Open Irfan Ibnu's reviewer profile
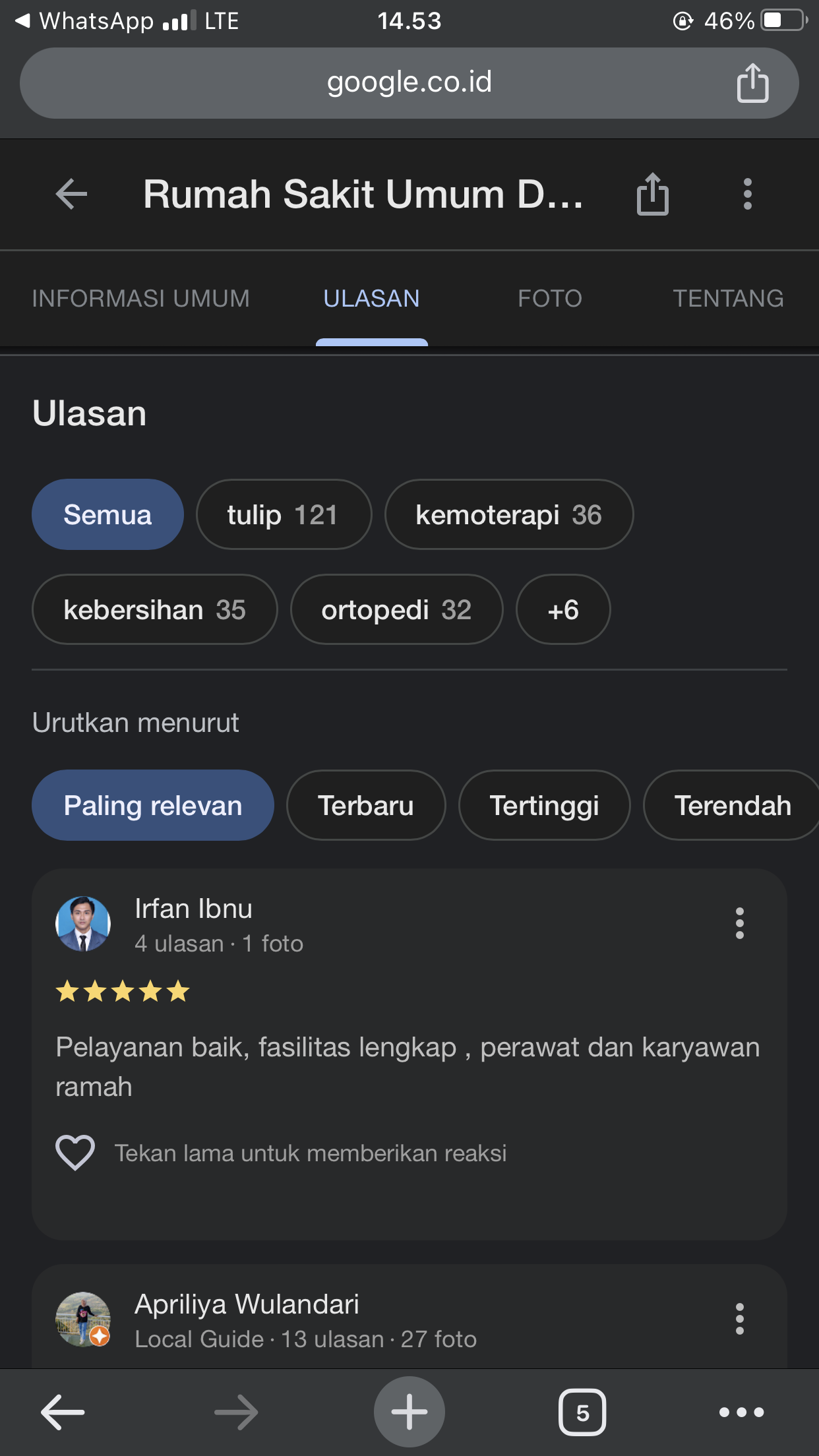 click(x=193, y=909)
